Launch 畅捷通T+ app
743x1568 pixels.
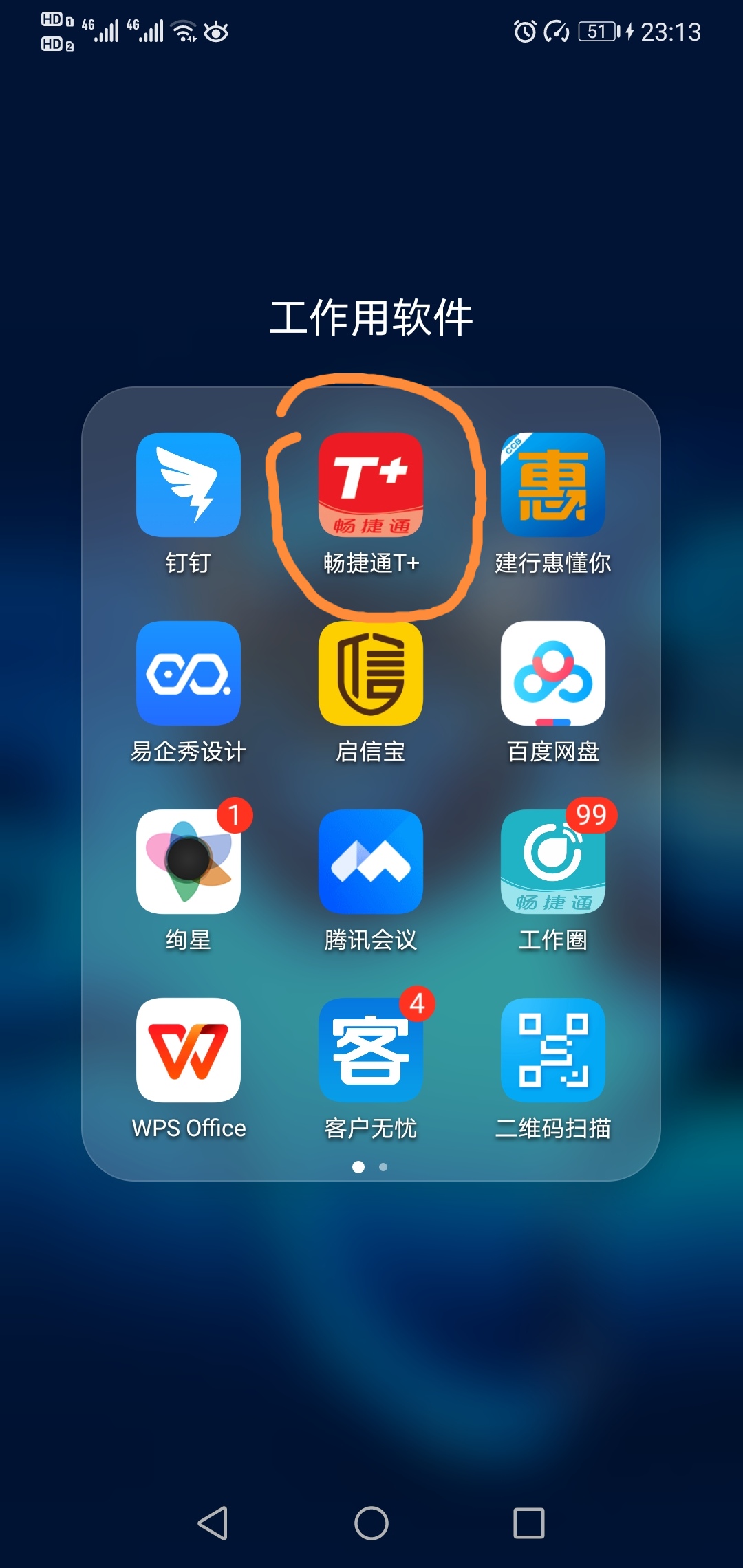coord(370,485)
